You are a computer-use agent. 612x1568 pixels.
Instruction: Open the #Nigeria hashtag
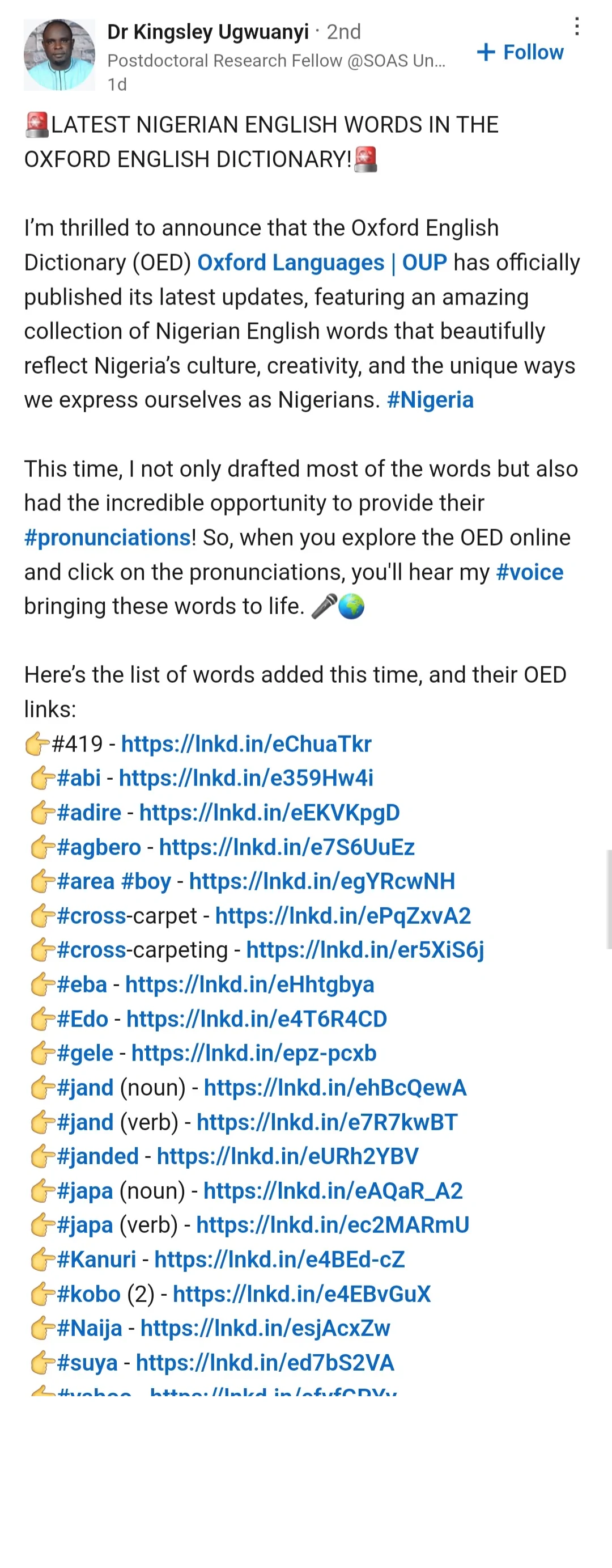(430, 400)
